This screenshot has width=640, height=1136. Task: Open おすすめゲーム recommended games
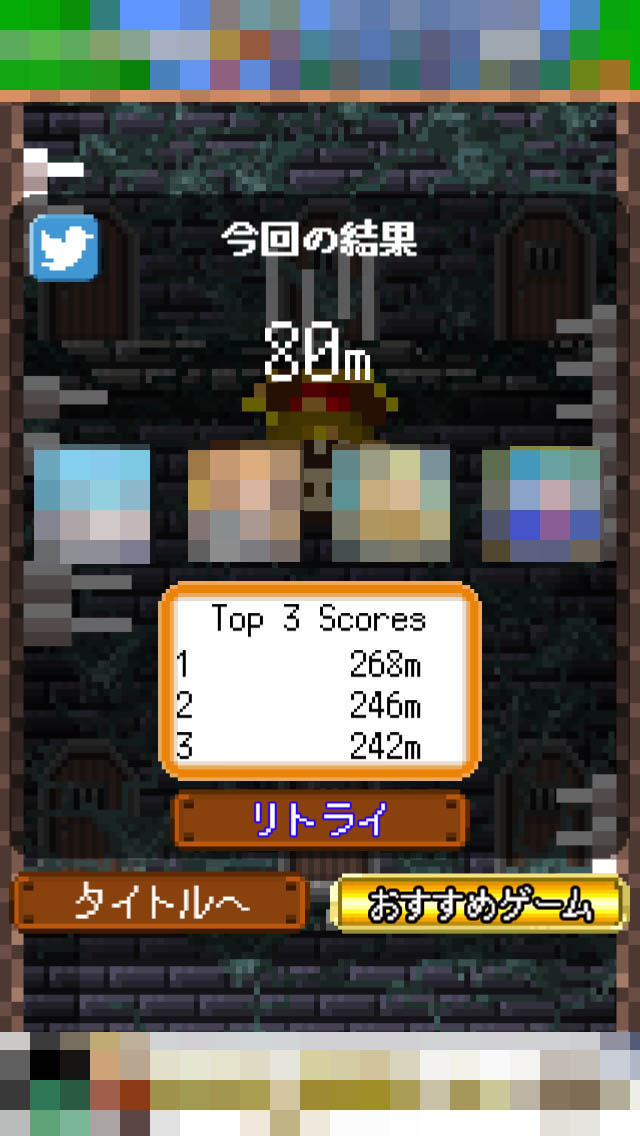click(x=478, y=904)
